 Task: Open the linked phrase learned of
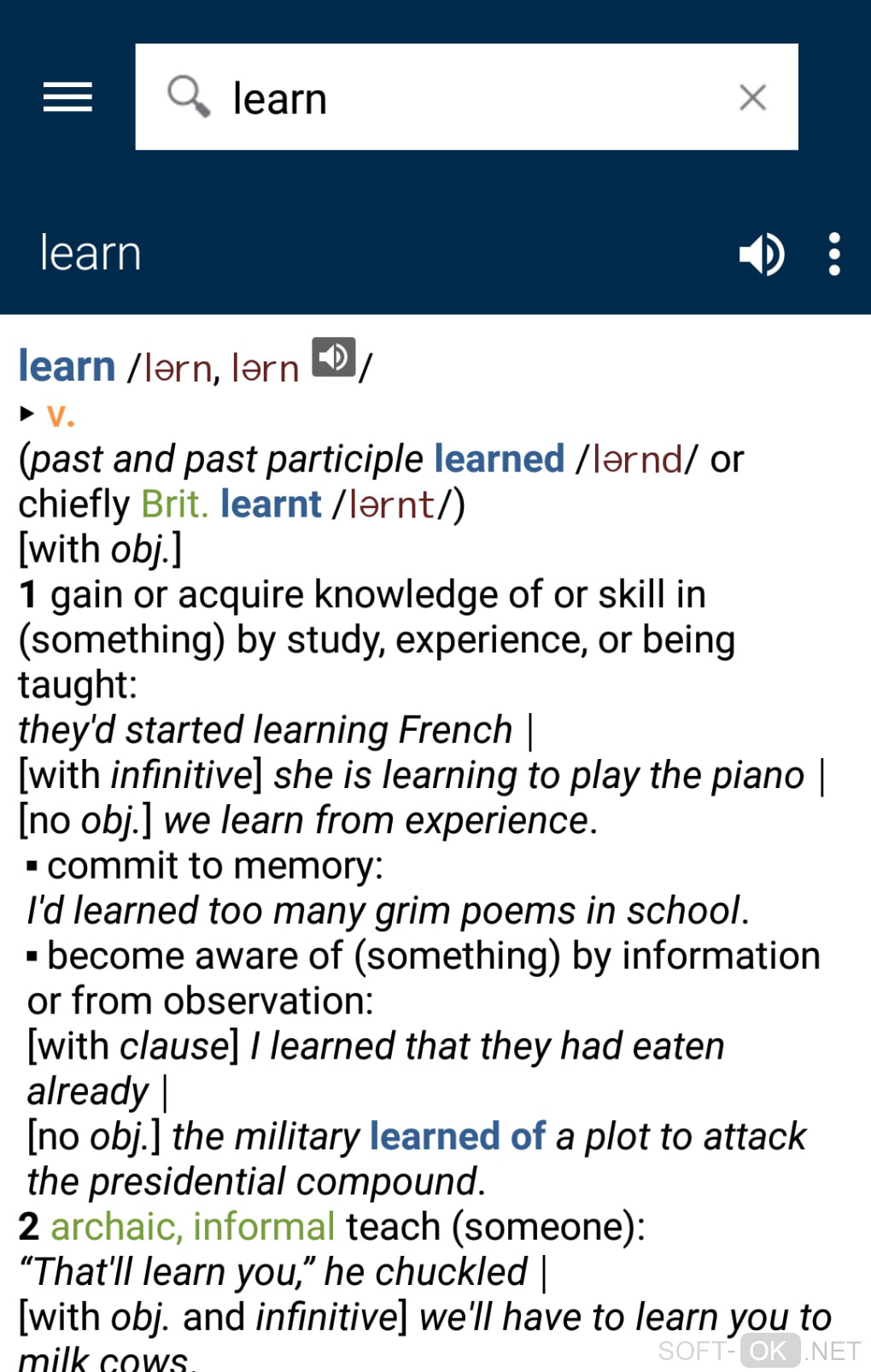point(457,1136)
